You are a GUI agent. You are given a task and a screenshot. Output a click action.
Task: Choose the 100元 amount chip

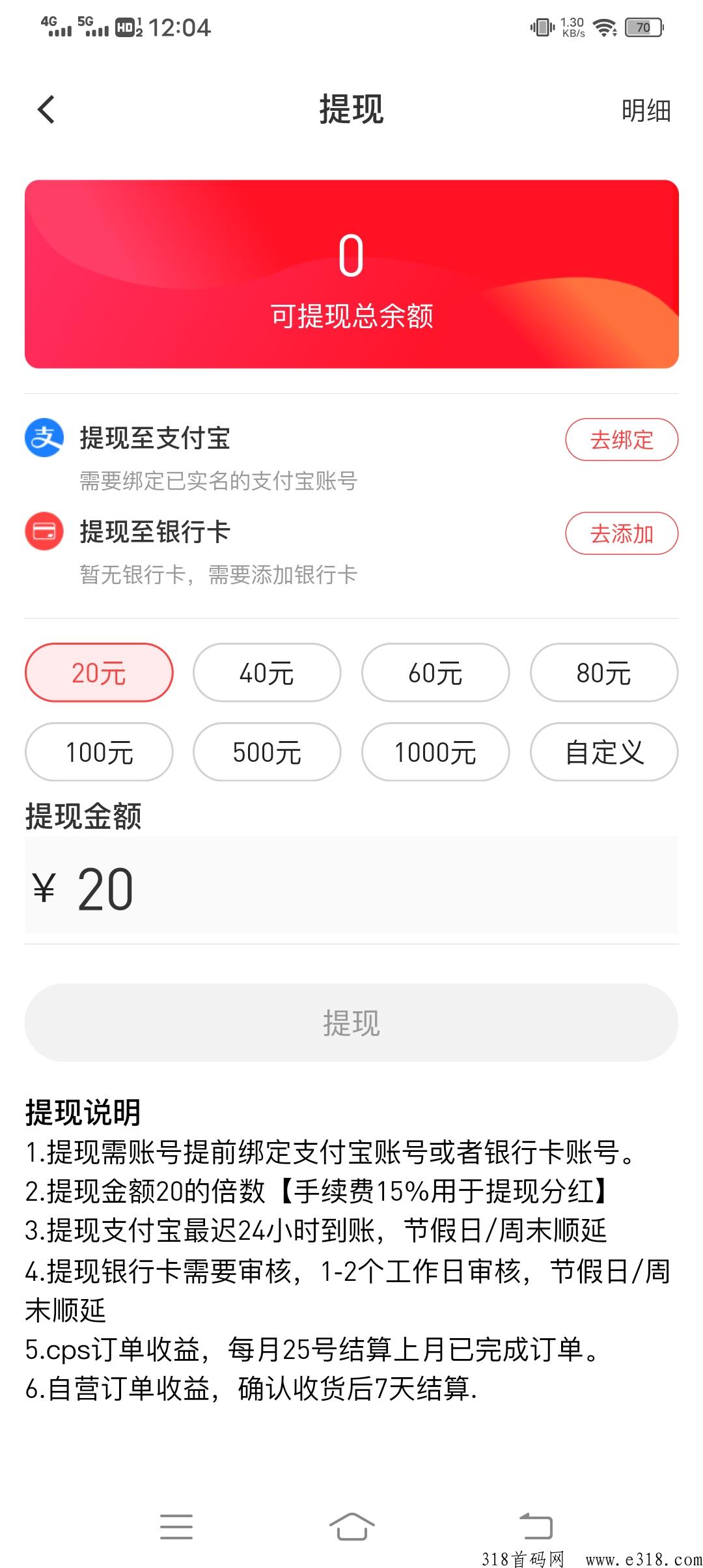[x=99, y=752]
